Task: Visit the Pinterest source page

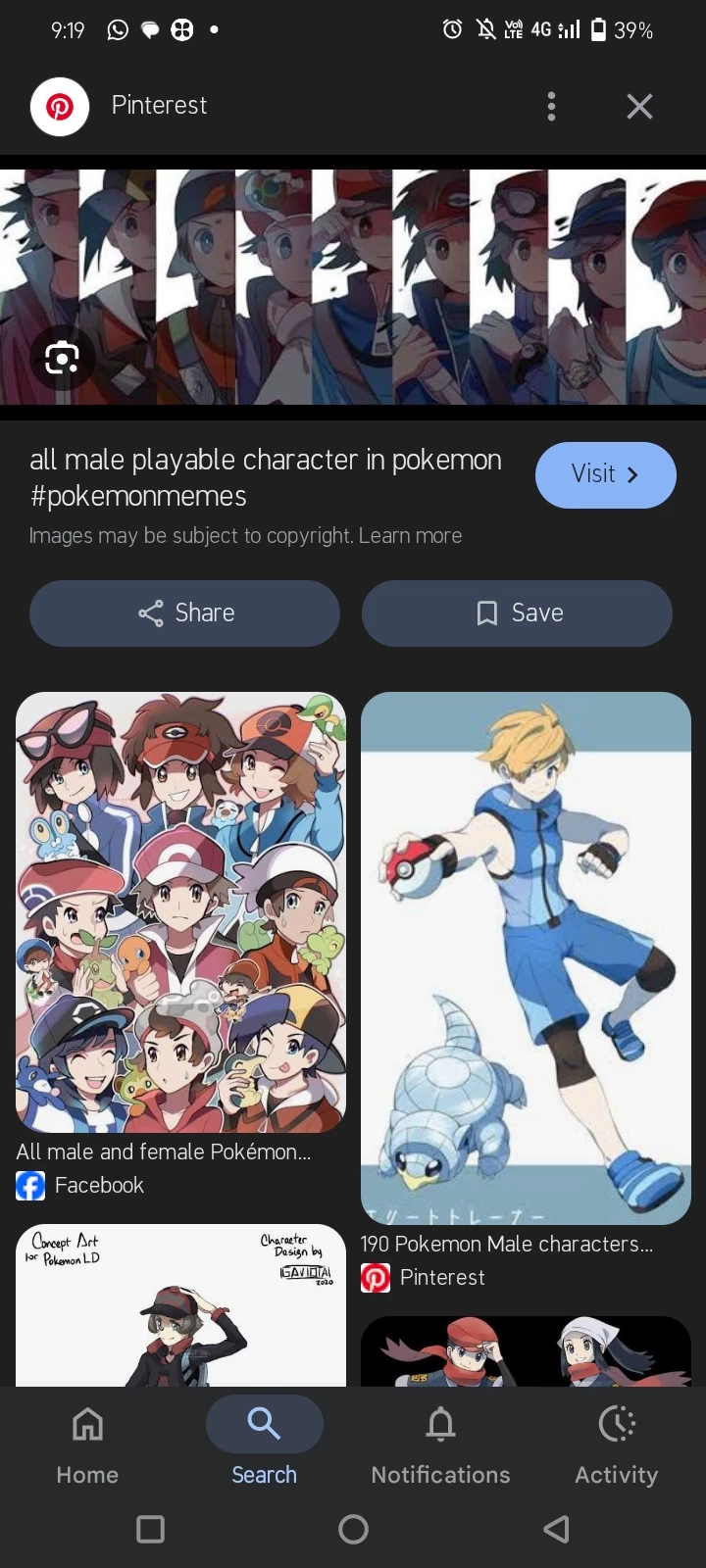Action: [x=605, y=474]
